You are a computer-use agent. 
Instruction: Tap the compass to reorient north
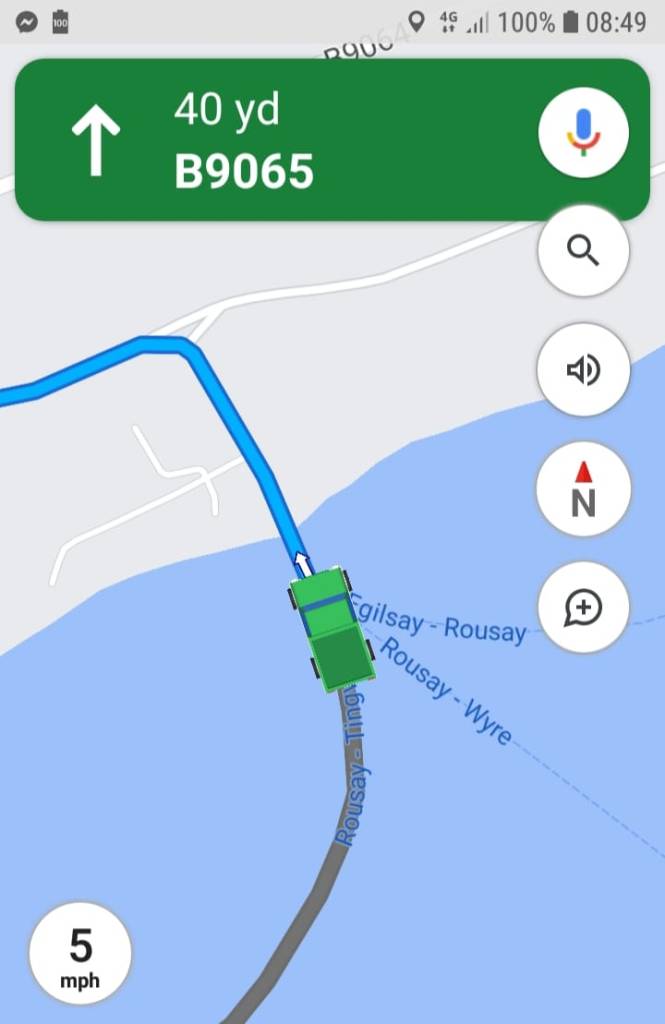[583, 489]
